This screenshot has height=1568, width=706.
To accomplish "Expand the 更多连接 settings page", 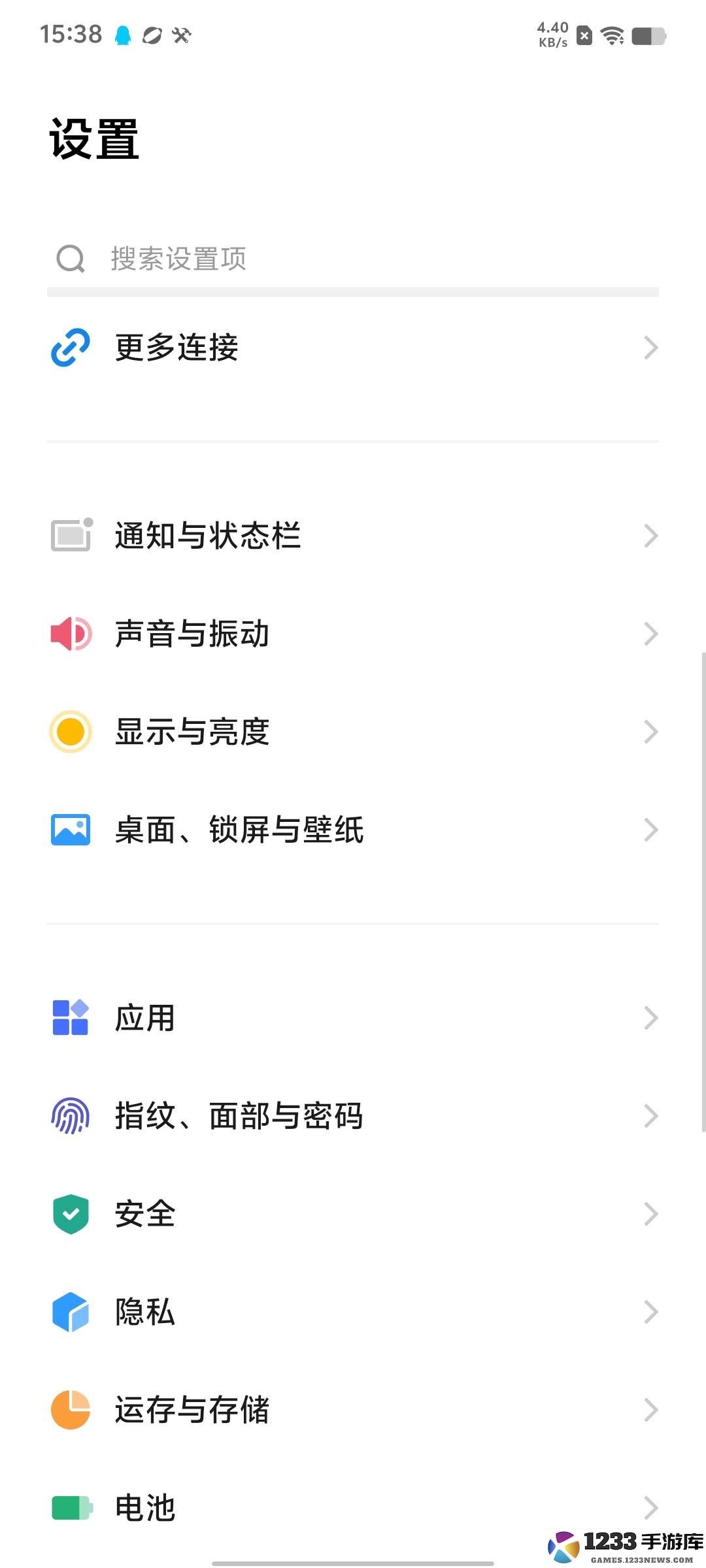I will pyautogui.click(x=650, y=348).
